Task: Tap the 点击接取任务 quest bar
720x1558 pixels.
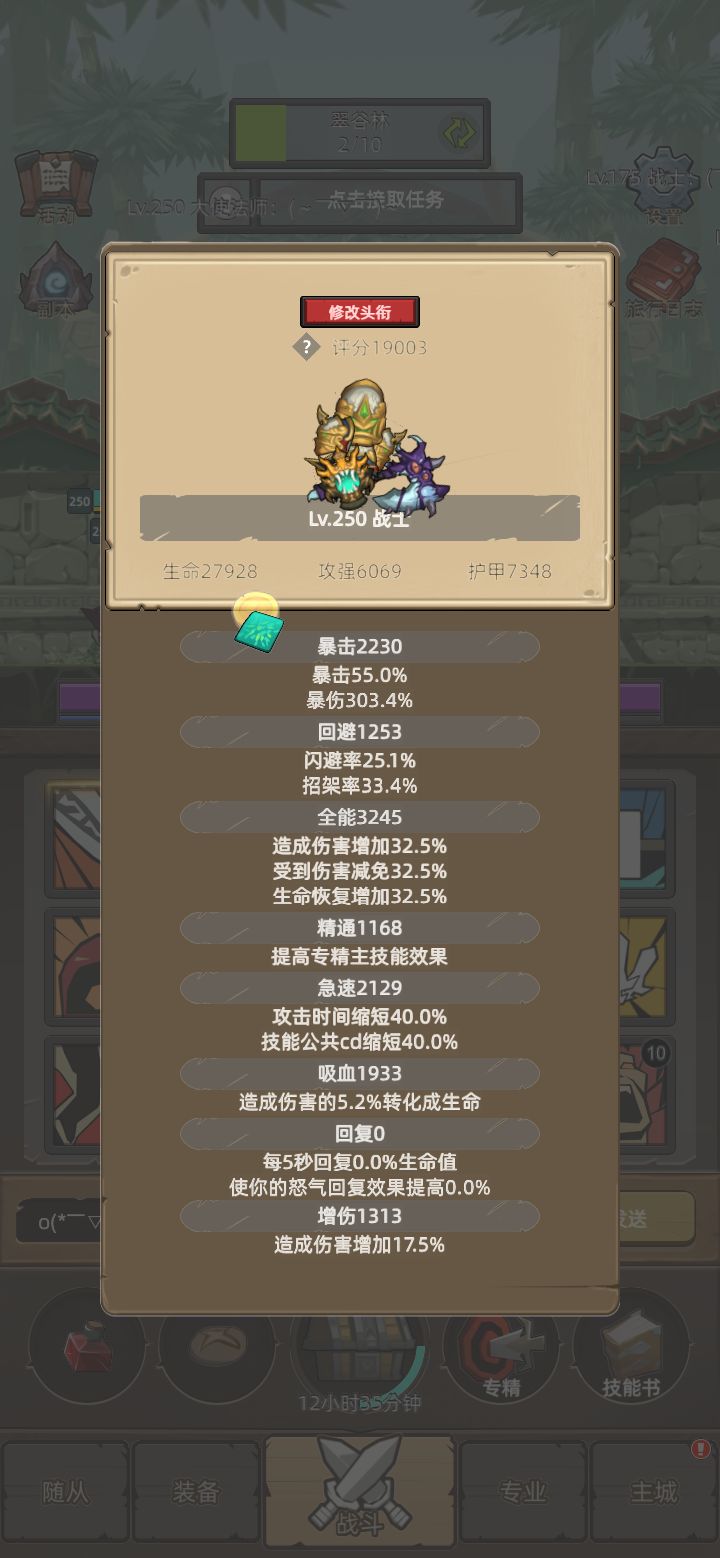Action: click(x=388, y=200)
